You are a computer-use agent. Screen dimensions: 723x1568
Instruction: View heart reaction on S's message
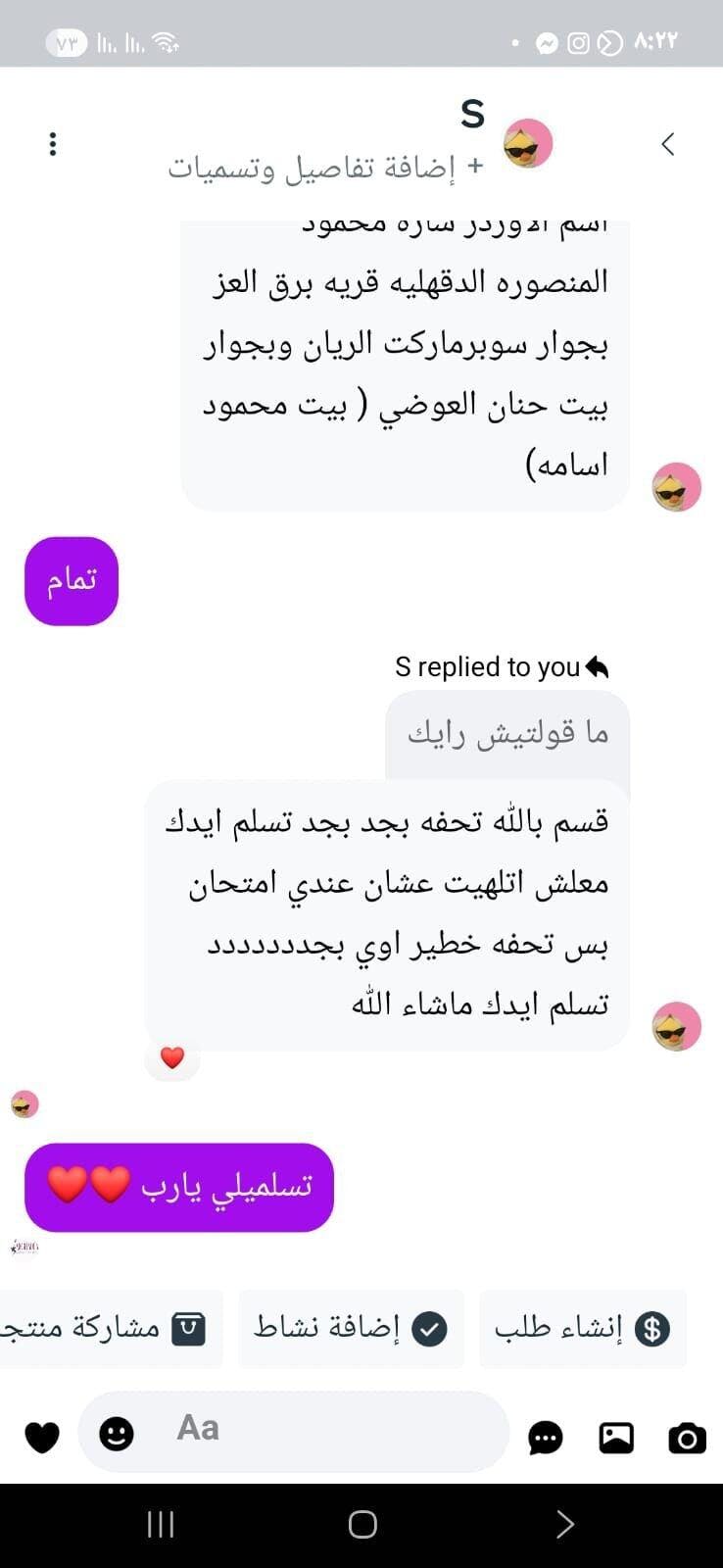pyautogui.click(x=172, y=1058)
